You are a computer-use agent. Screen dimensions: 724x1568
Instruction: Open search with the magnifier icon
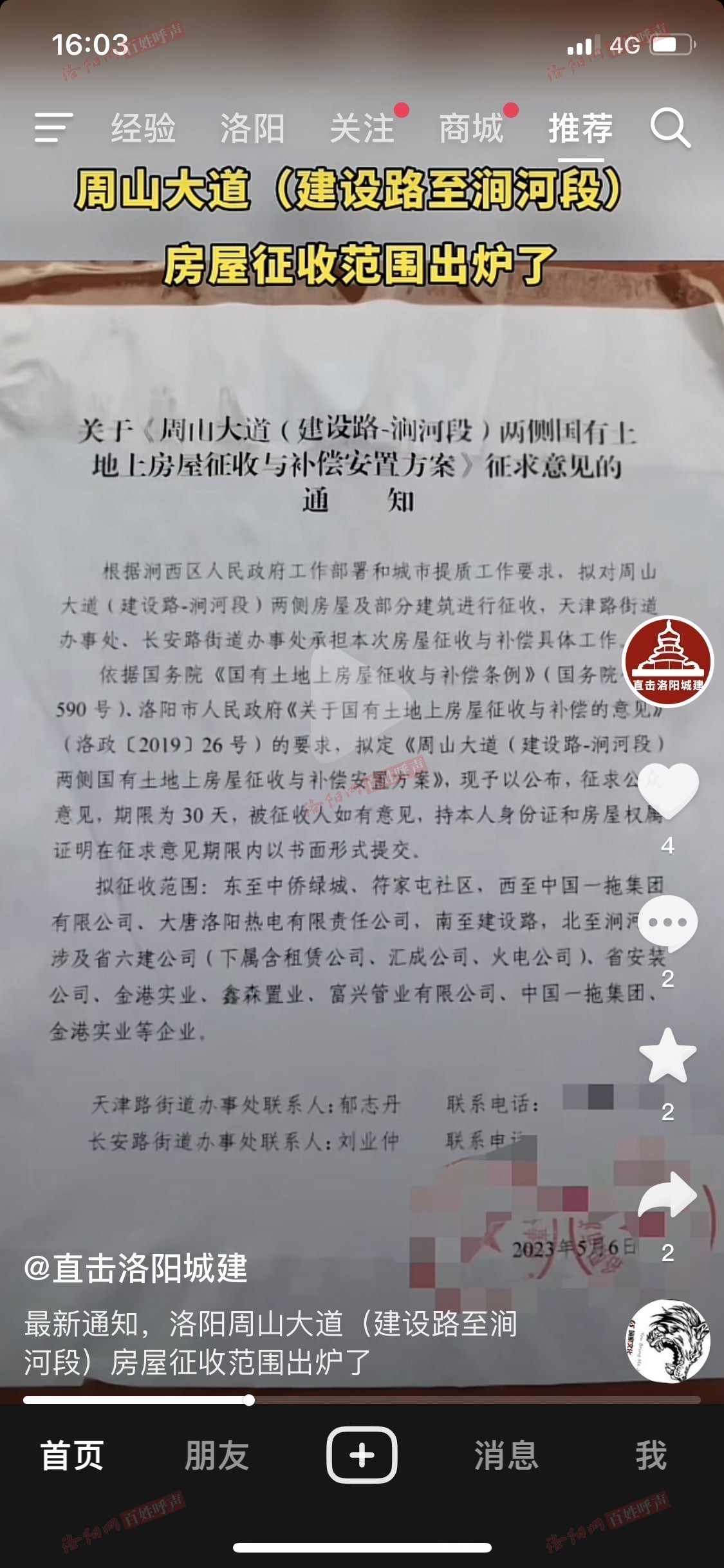click(670, 127)
